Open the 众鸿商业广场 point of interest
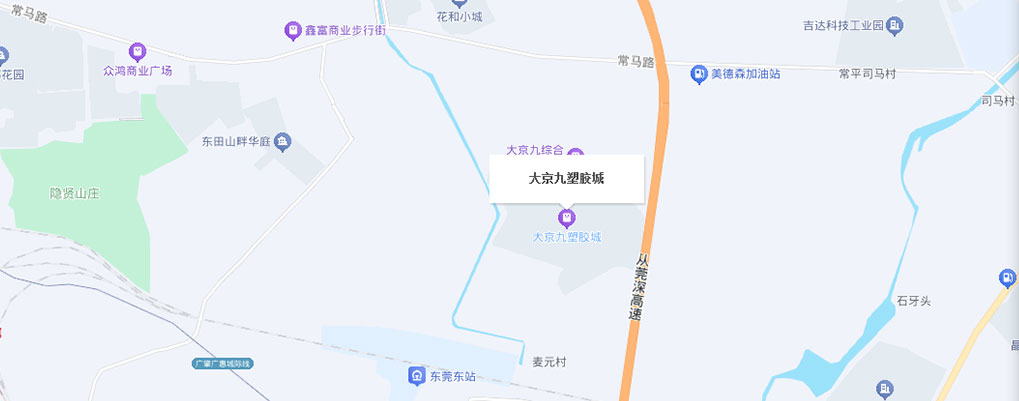Image resolution: width=1019 pixels, height=401 pixels. click(x=137, y=51)
